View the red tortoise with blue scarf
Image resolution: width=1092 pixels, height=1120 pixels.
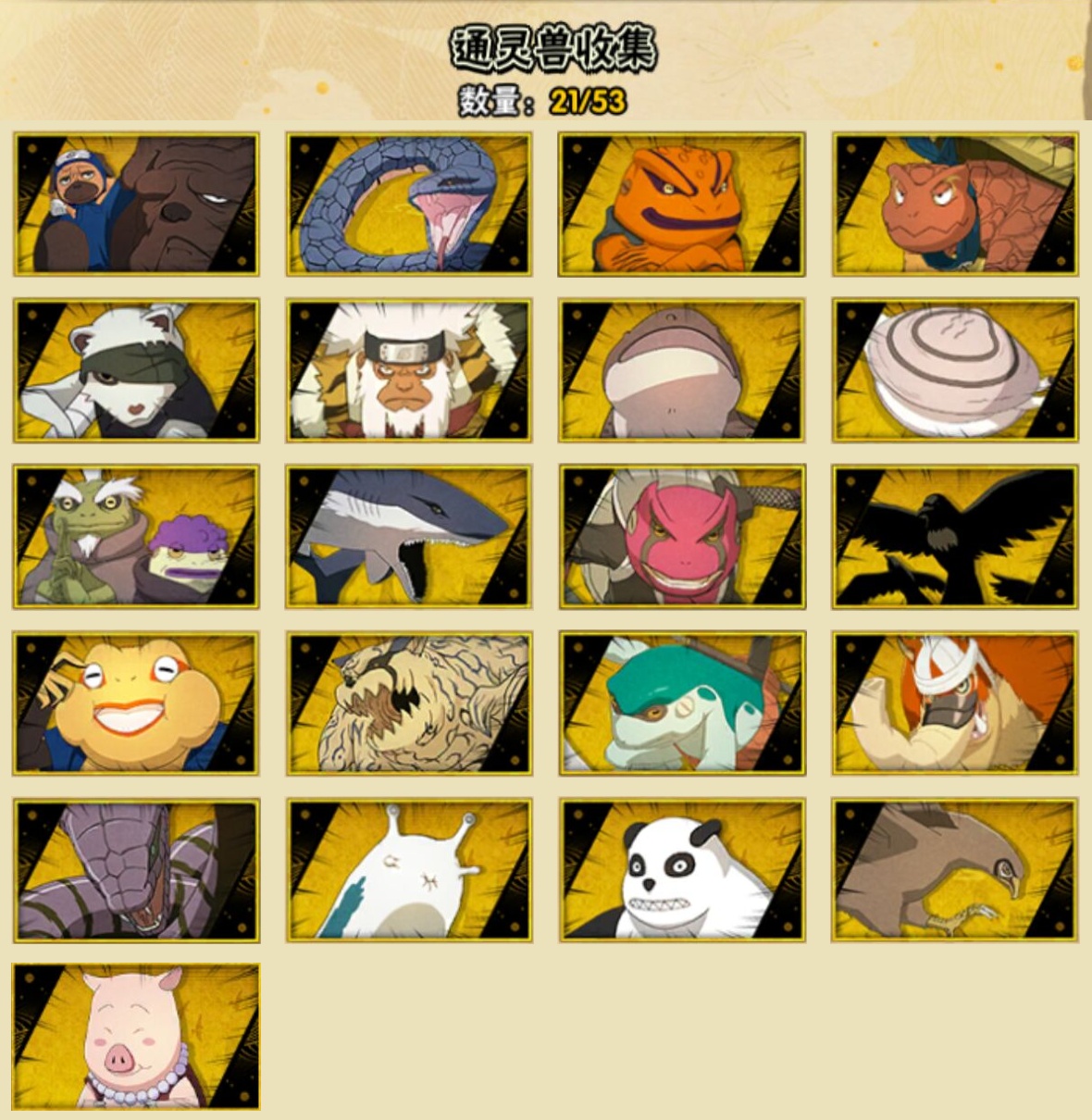tap(955, 204)
